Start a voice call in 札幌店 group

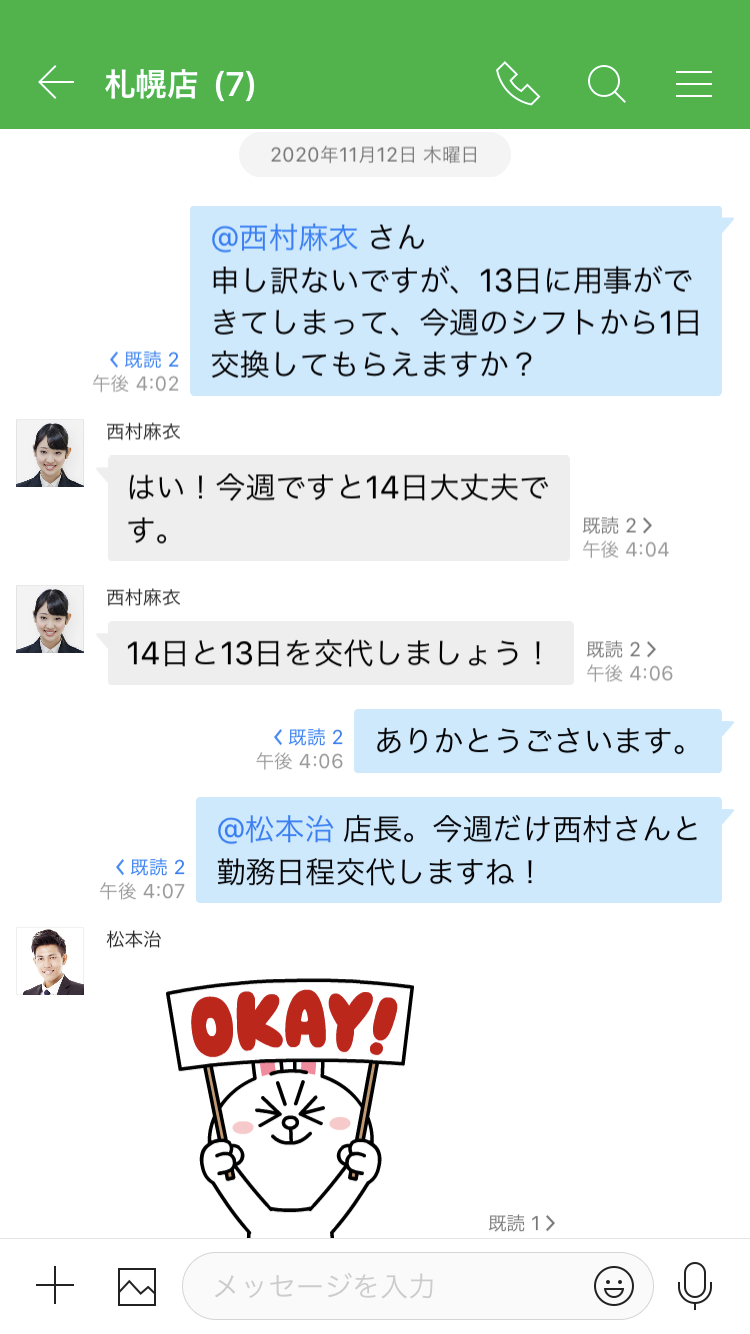click(517, 84)
